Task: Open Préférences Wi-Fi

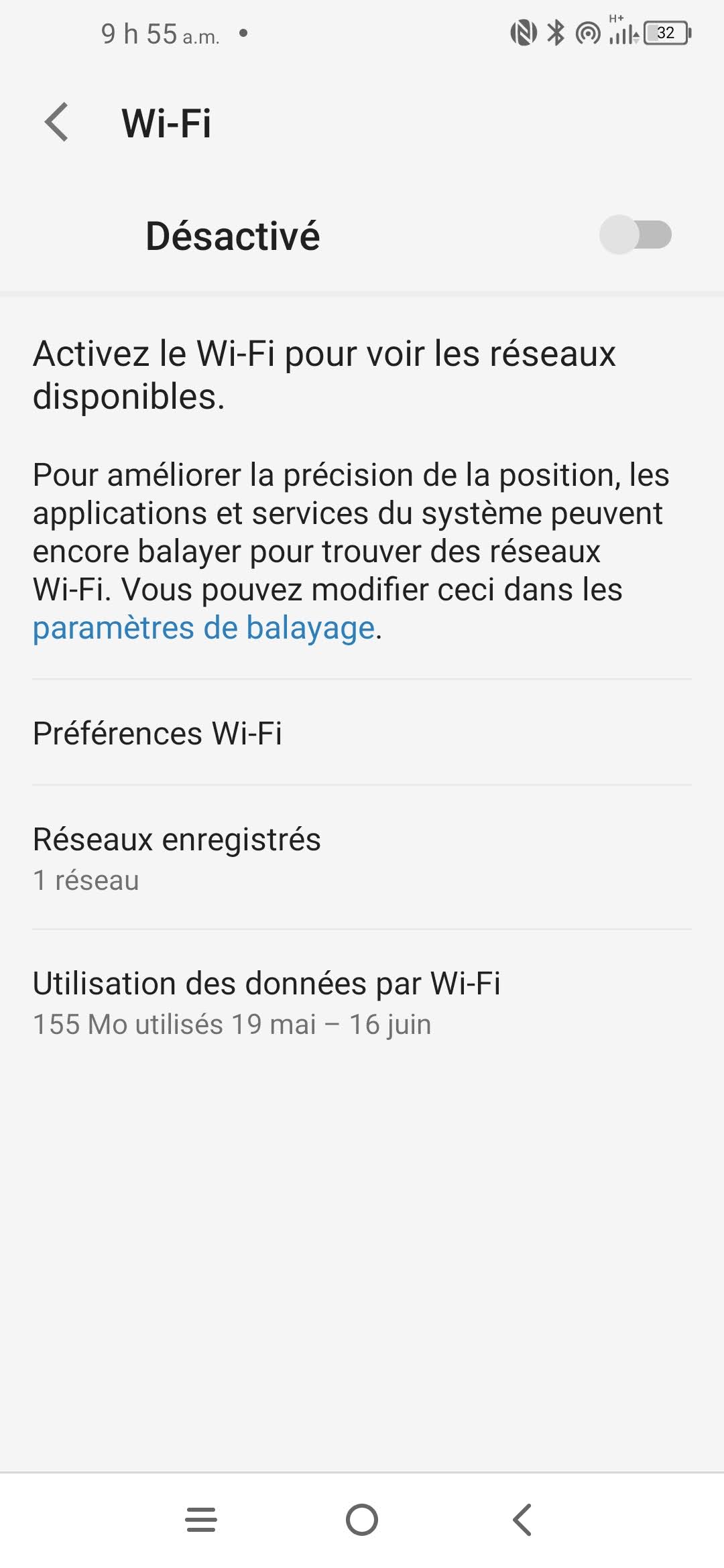Action: pos(158,734)
